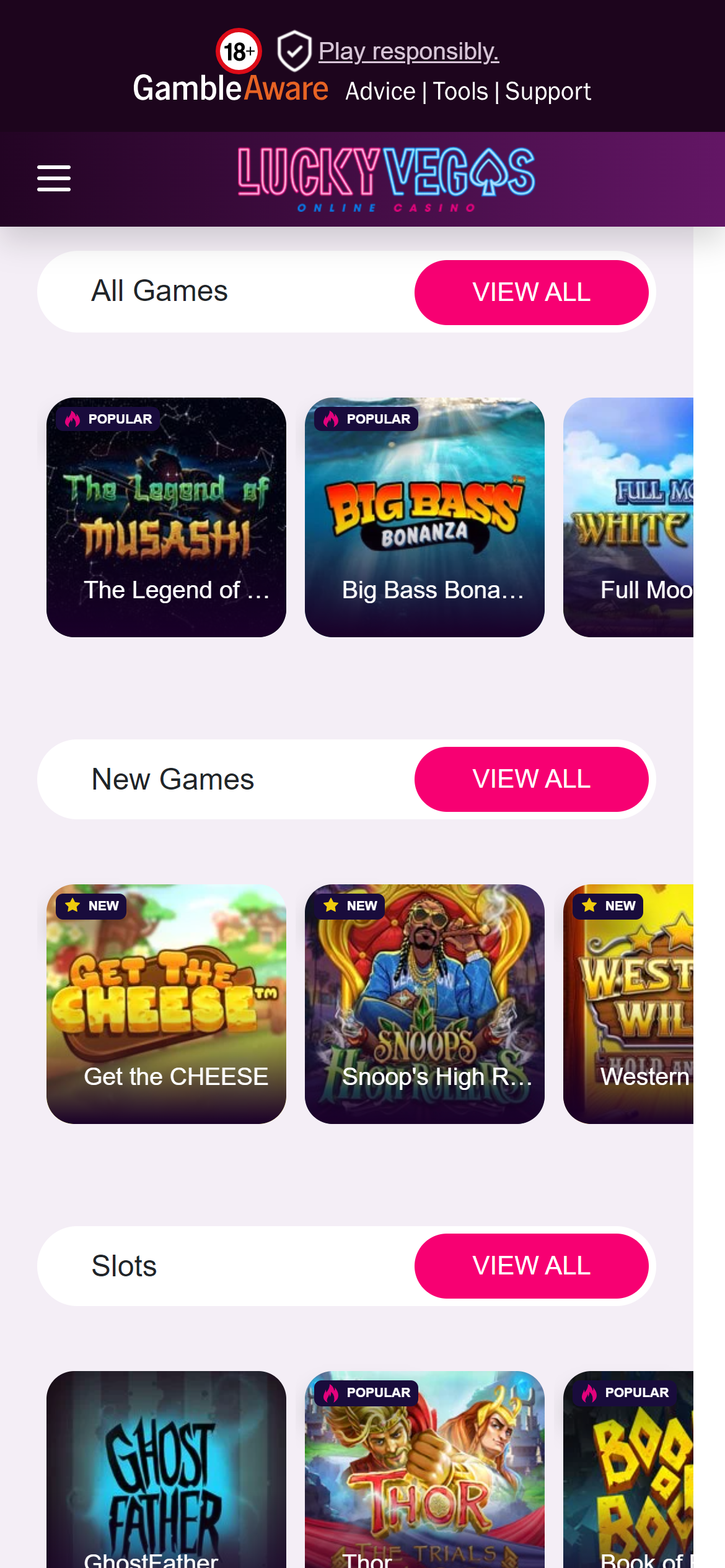
Task: View all New Games
Action: (531, 779)
